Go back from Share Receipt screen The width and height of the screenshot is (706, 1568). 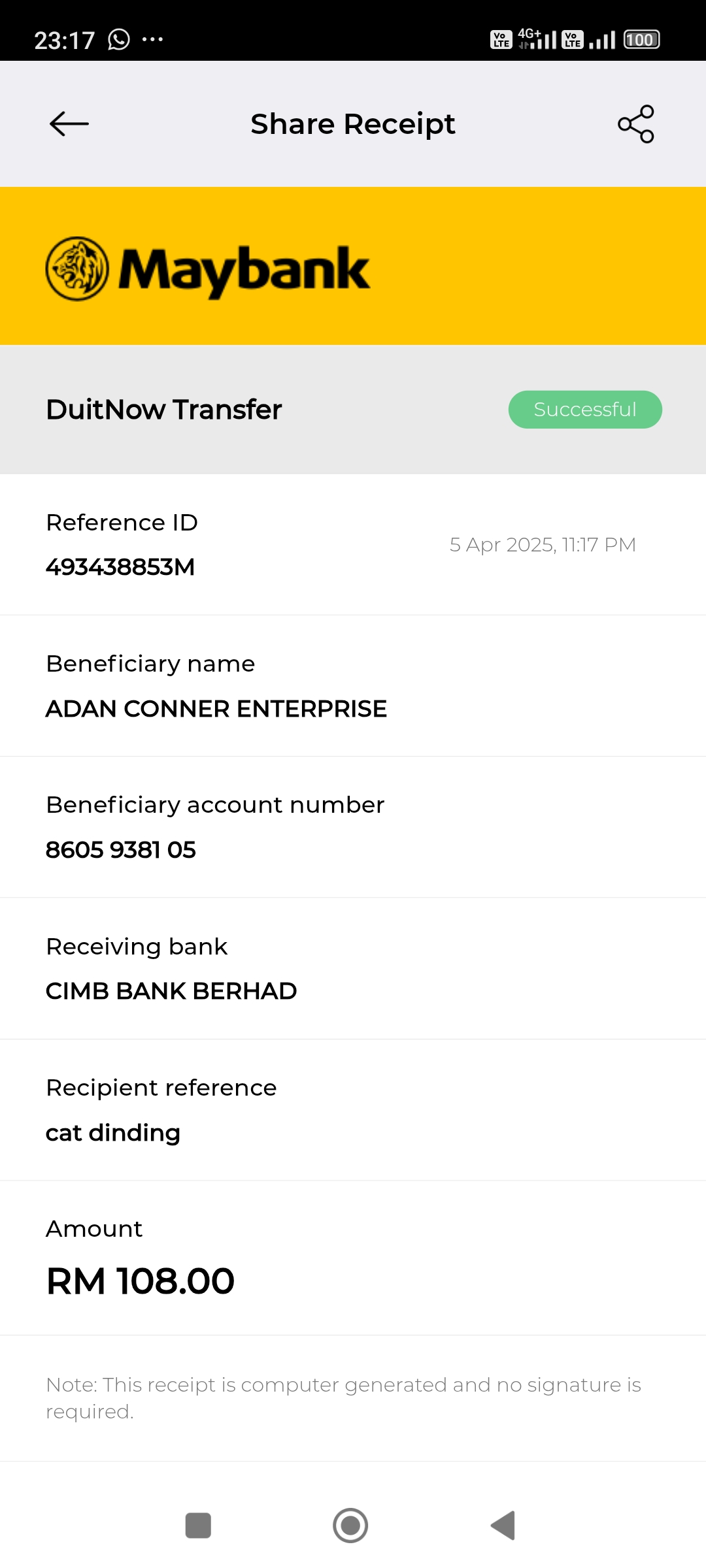point(69,123)
